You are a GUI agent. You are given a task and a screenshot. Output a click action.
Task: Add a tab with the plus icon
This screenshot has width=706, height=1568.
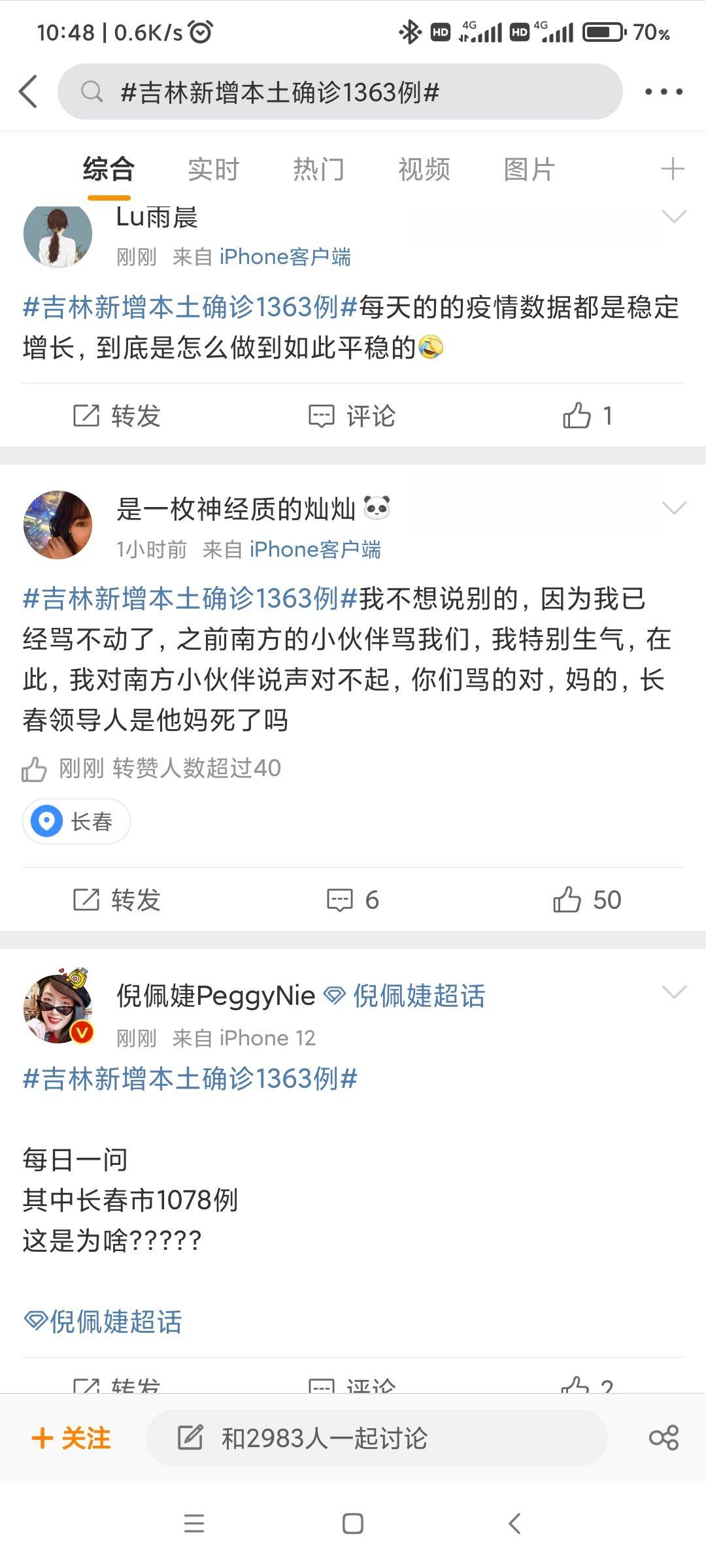[x=672, y=169]
